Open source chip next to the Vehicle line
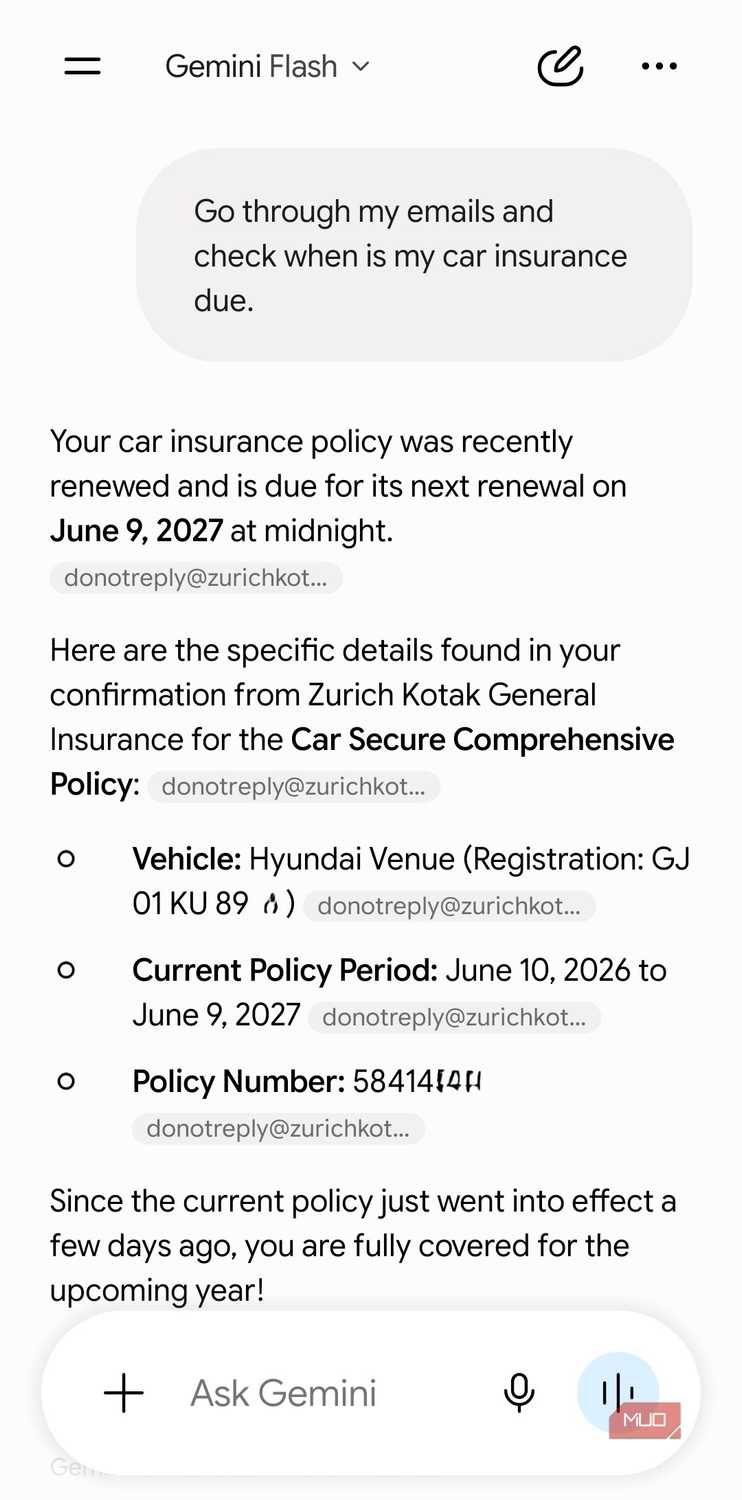The width and height of the screenshot is (742, 1500). (449, 906)
